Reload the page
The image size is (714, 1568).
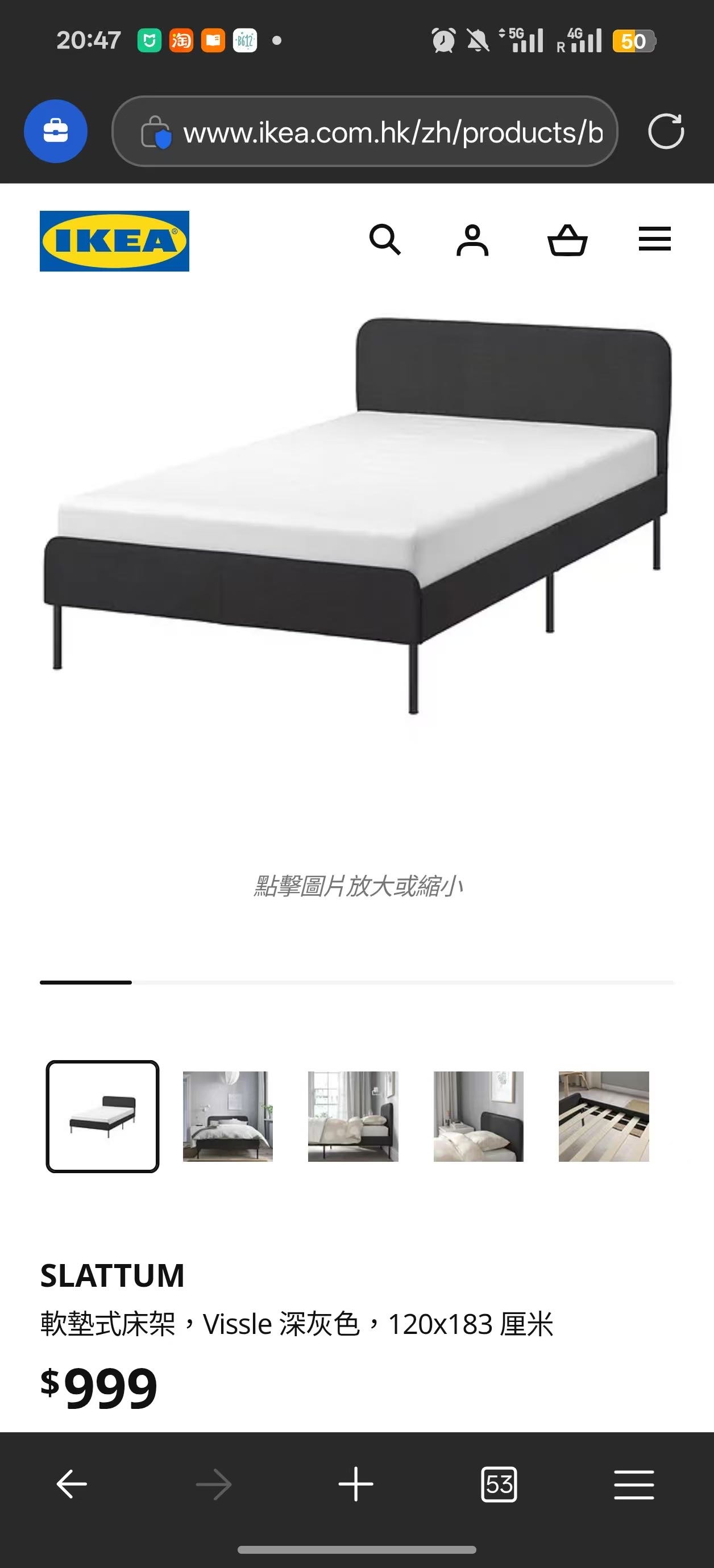point(666,131)
